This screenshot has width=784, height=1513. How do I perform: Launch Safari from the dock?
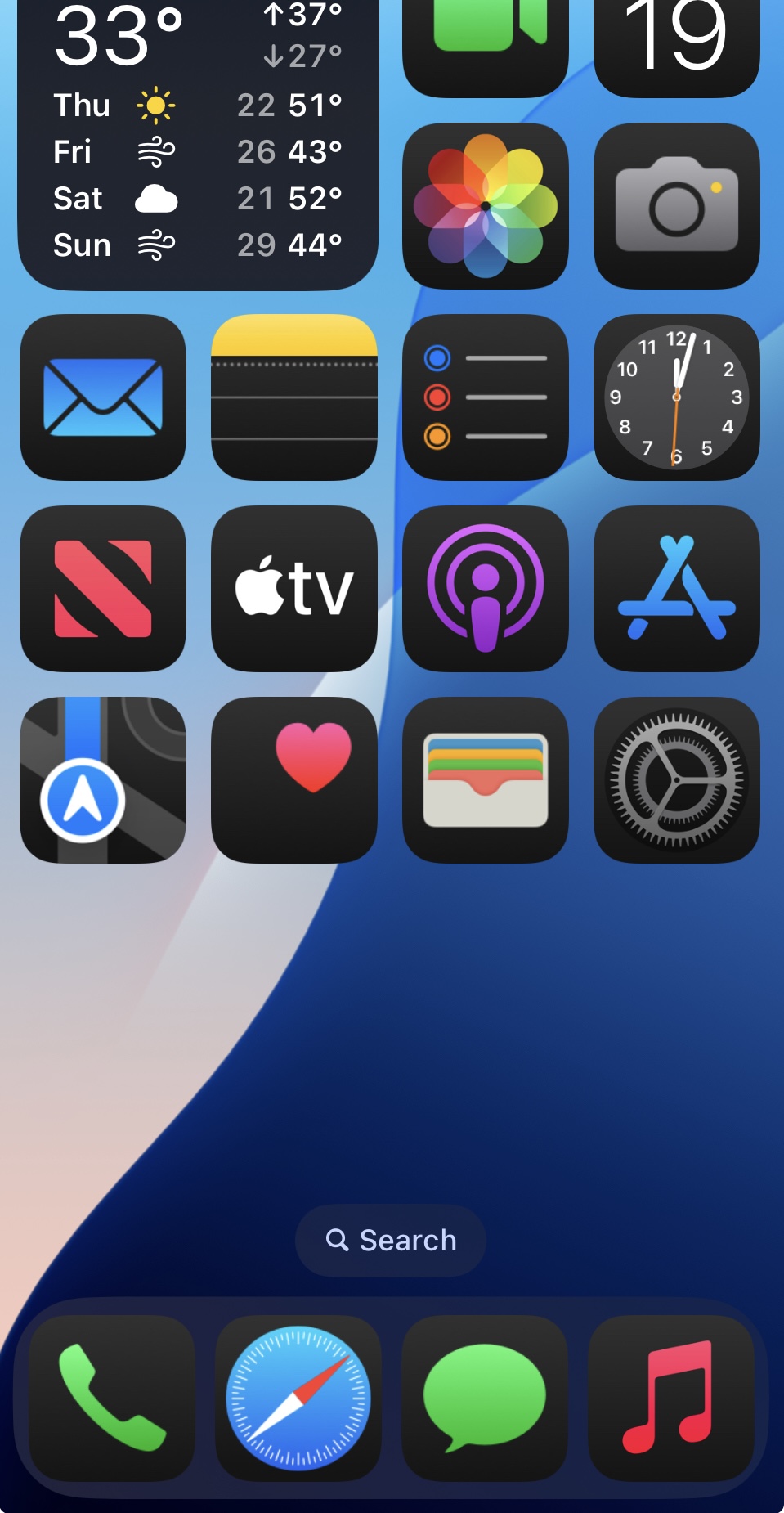click(x=298, y=1399)
